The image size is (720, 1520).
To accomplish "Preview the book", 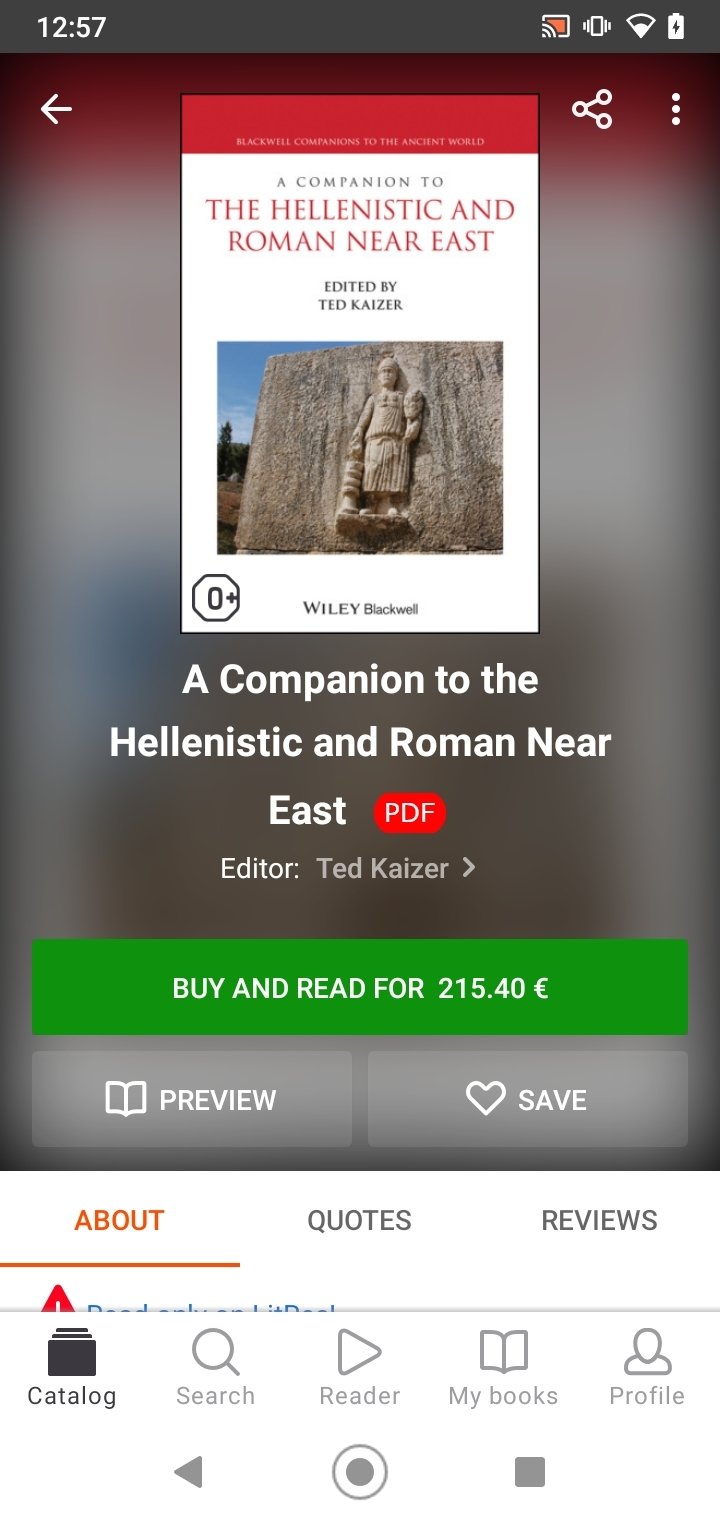I will (x=192, y=1099).
